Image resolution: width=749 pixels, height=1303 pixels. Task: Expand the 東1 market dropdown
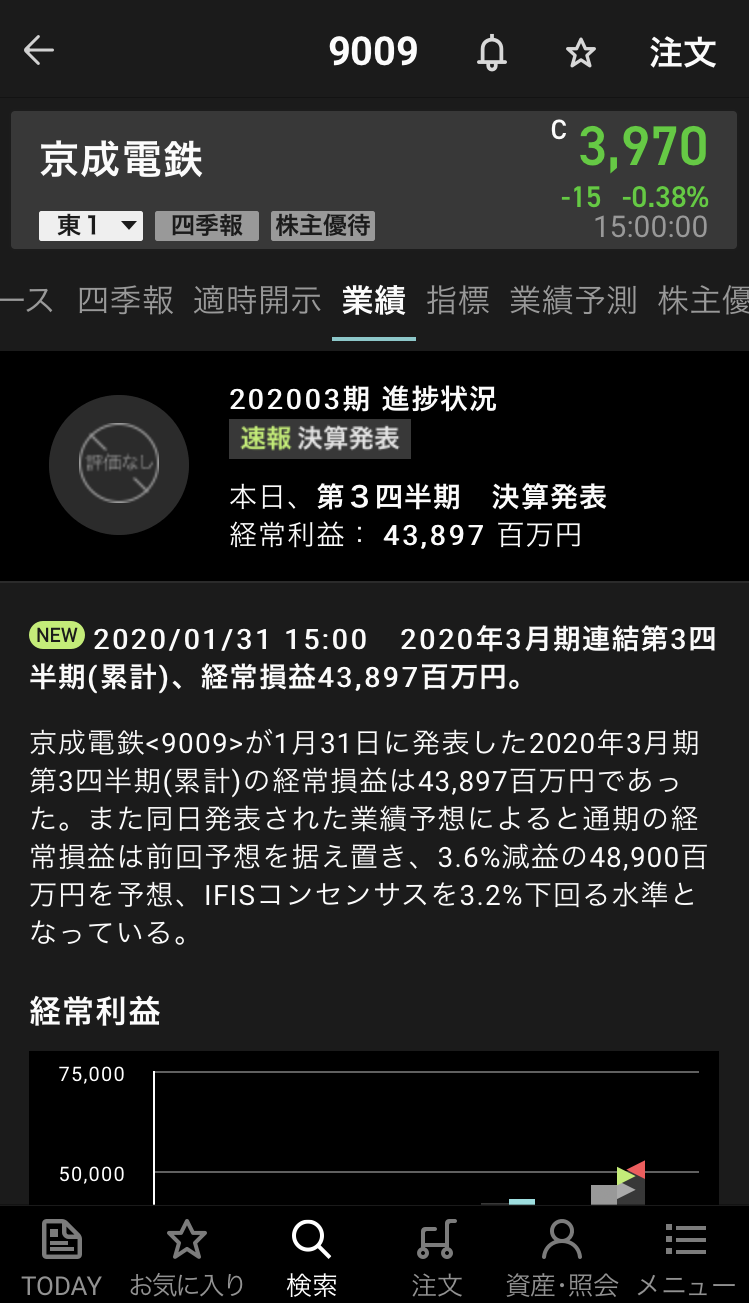(91, 226)
